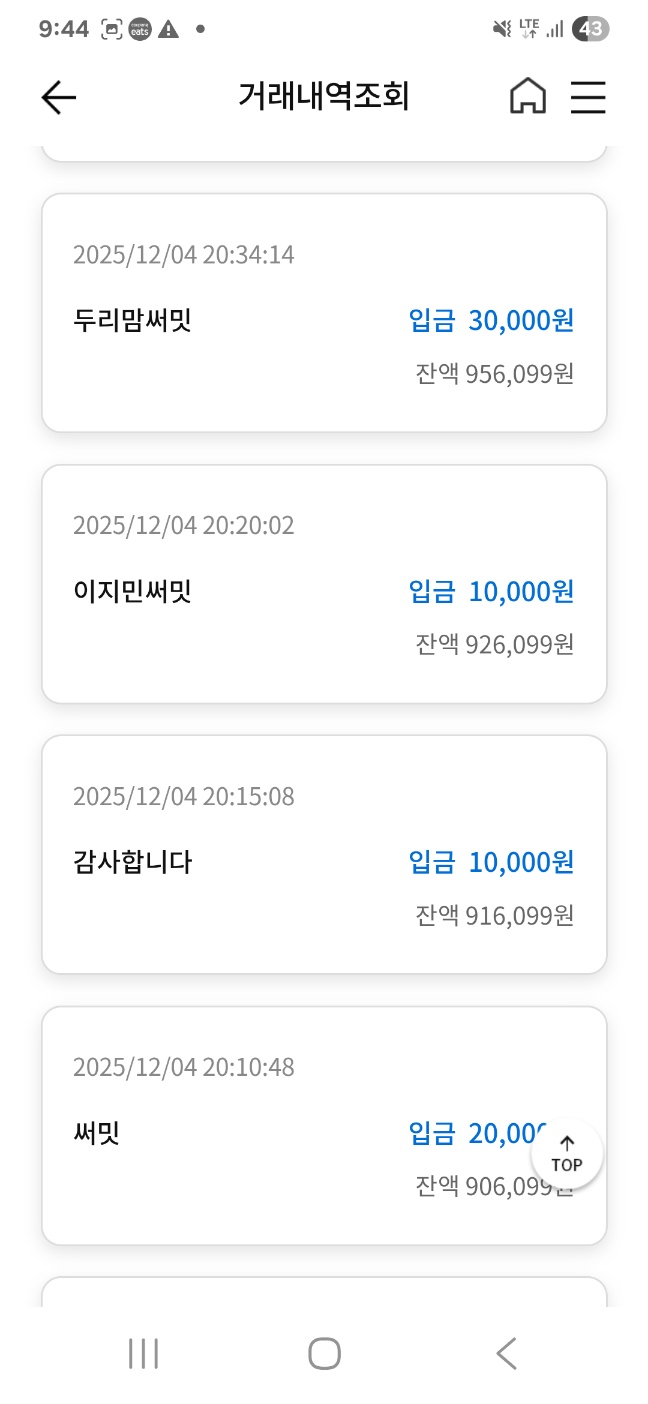Tap the system home button

324,1354
